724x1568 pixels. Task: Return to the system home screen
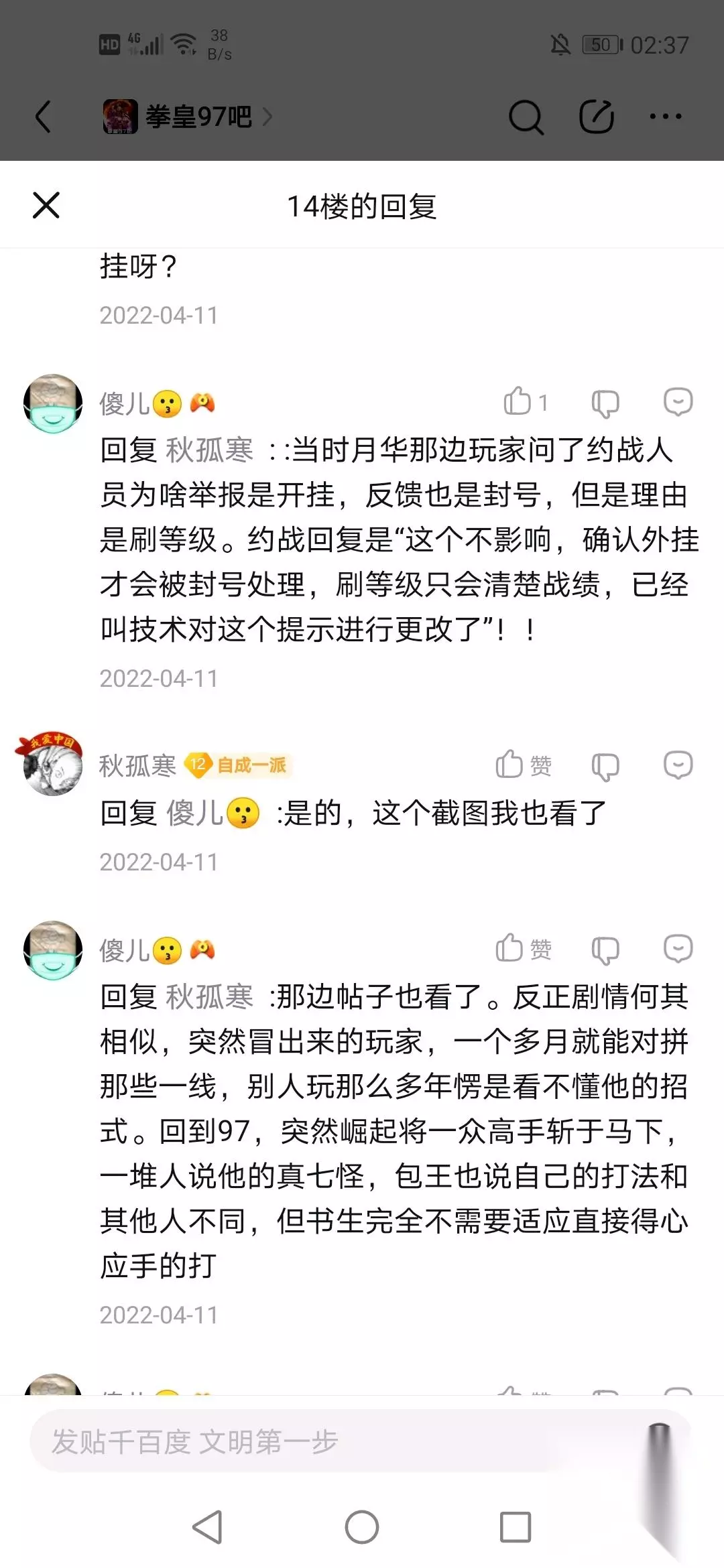(x=362, y=1528)
